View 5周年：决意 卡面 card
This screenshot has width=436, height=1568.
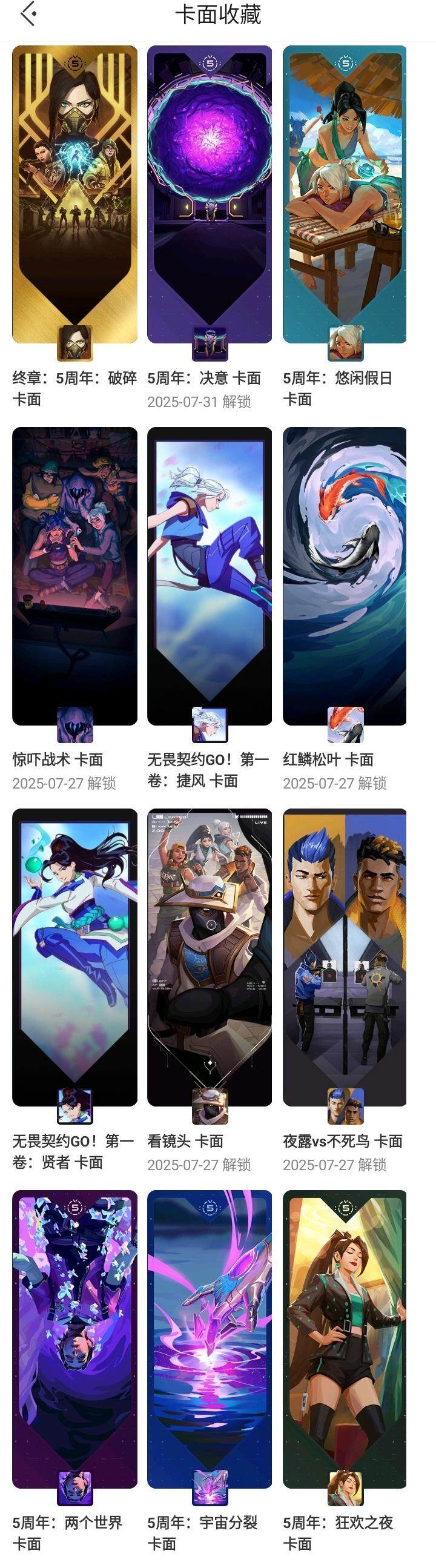(x=210, y=195)
